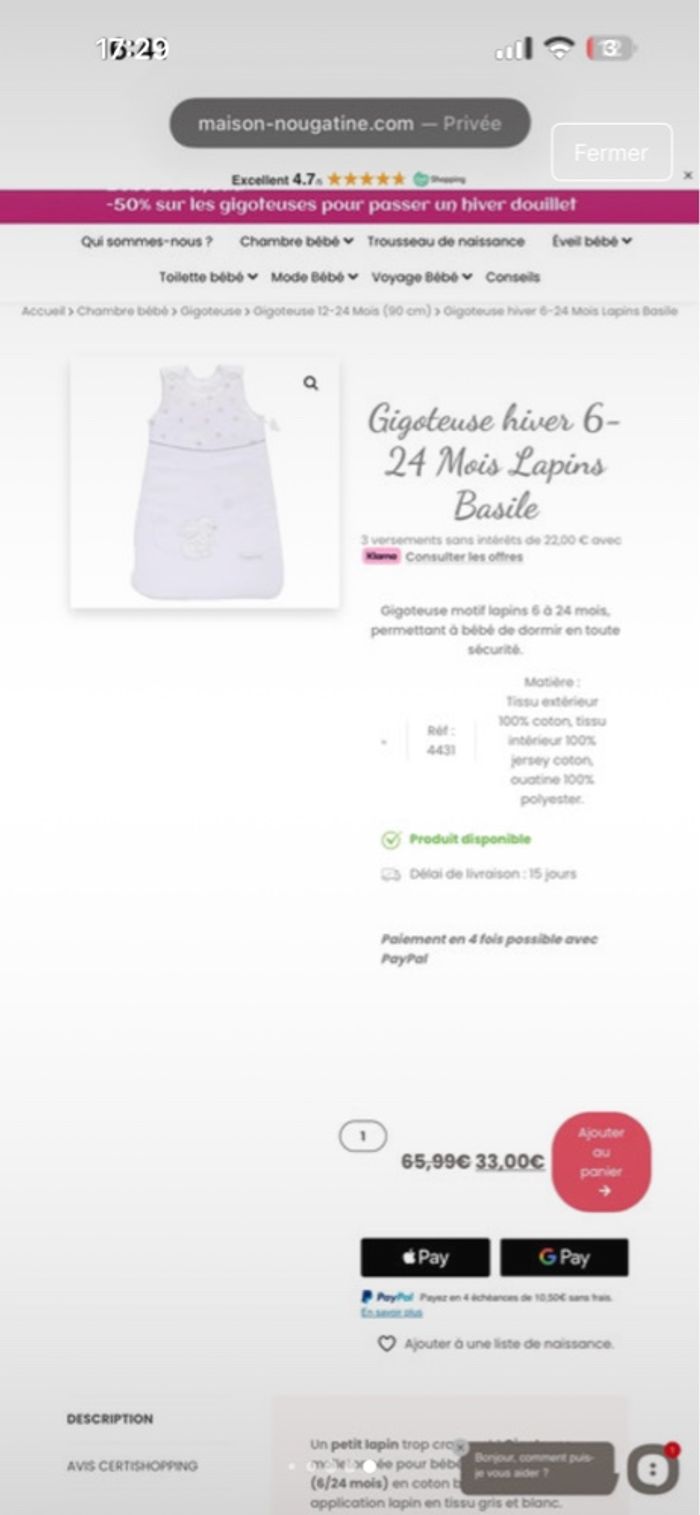Screen dimensions: 700x1515
Task: Dismiss the promo banner with the X
Action: 687,175
